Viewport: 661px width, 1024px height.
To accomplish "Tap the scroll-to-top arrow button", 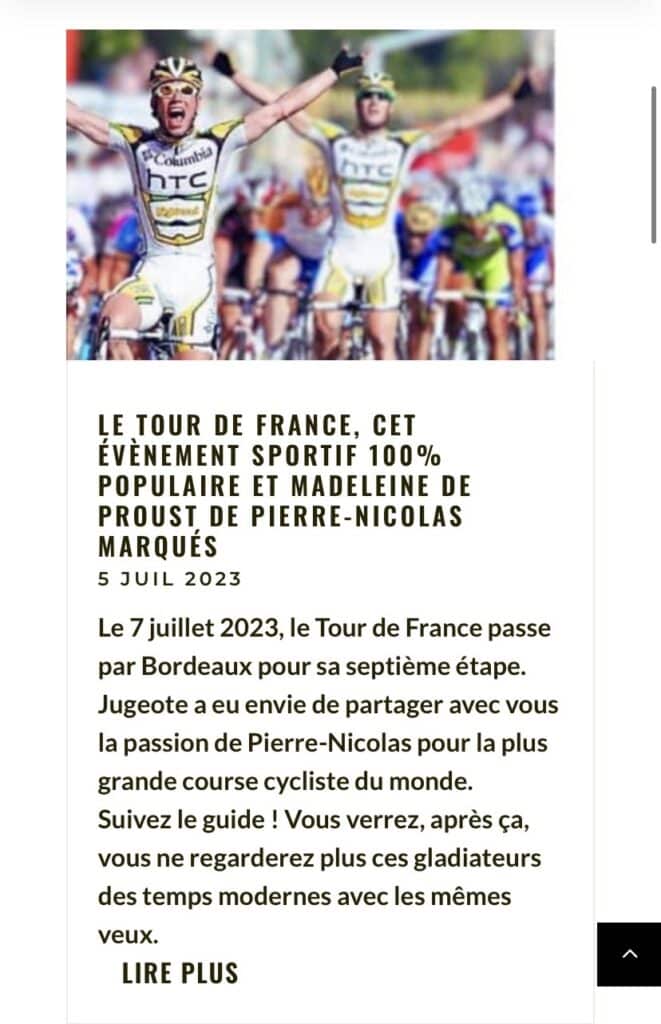I will click(629, 954).
